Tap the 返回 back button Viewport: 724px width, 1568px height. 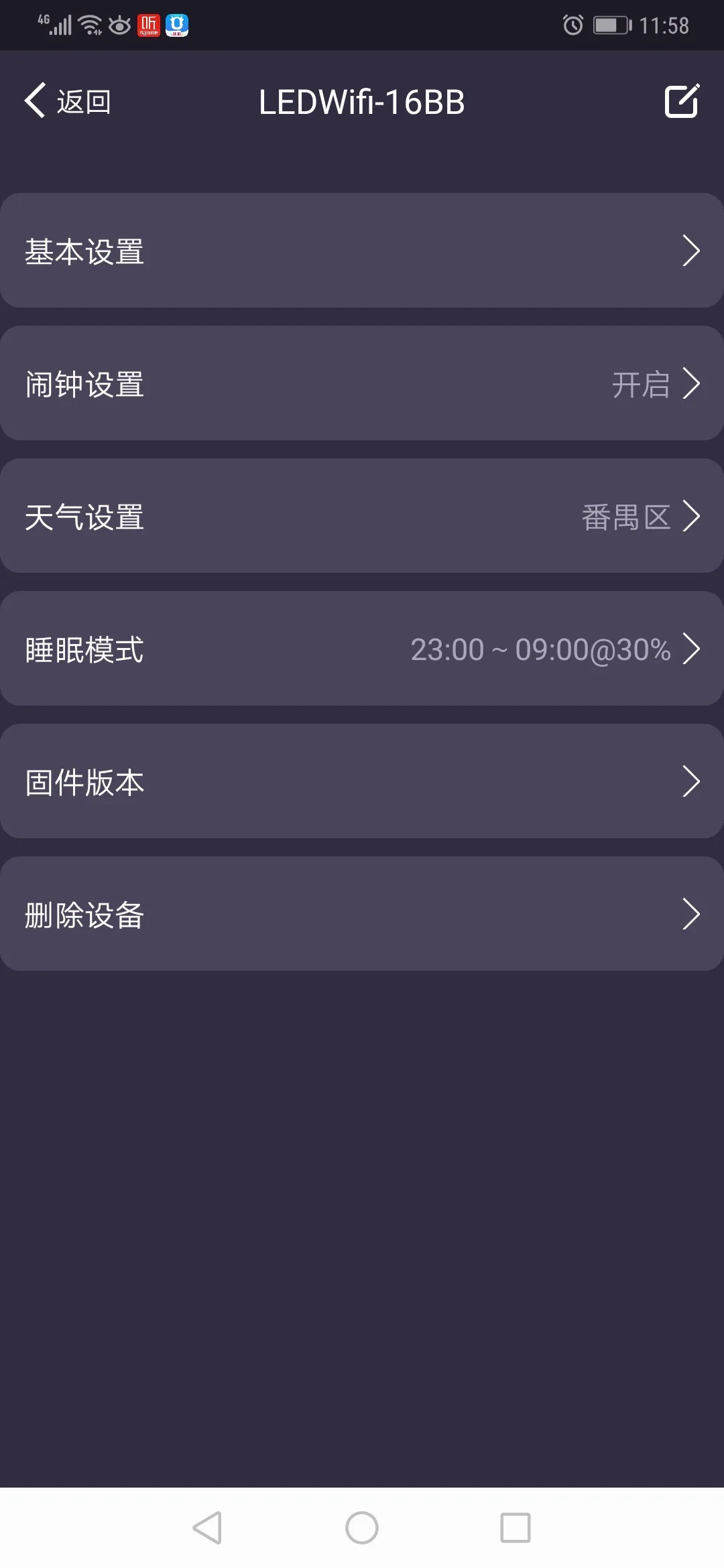68,102
